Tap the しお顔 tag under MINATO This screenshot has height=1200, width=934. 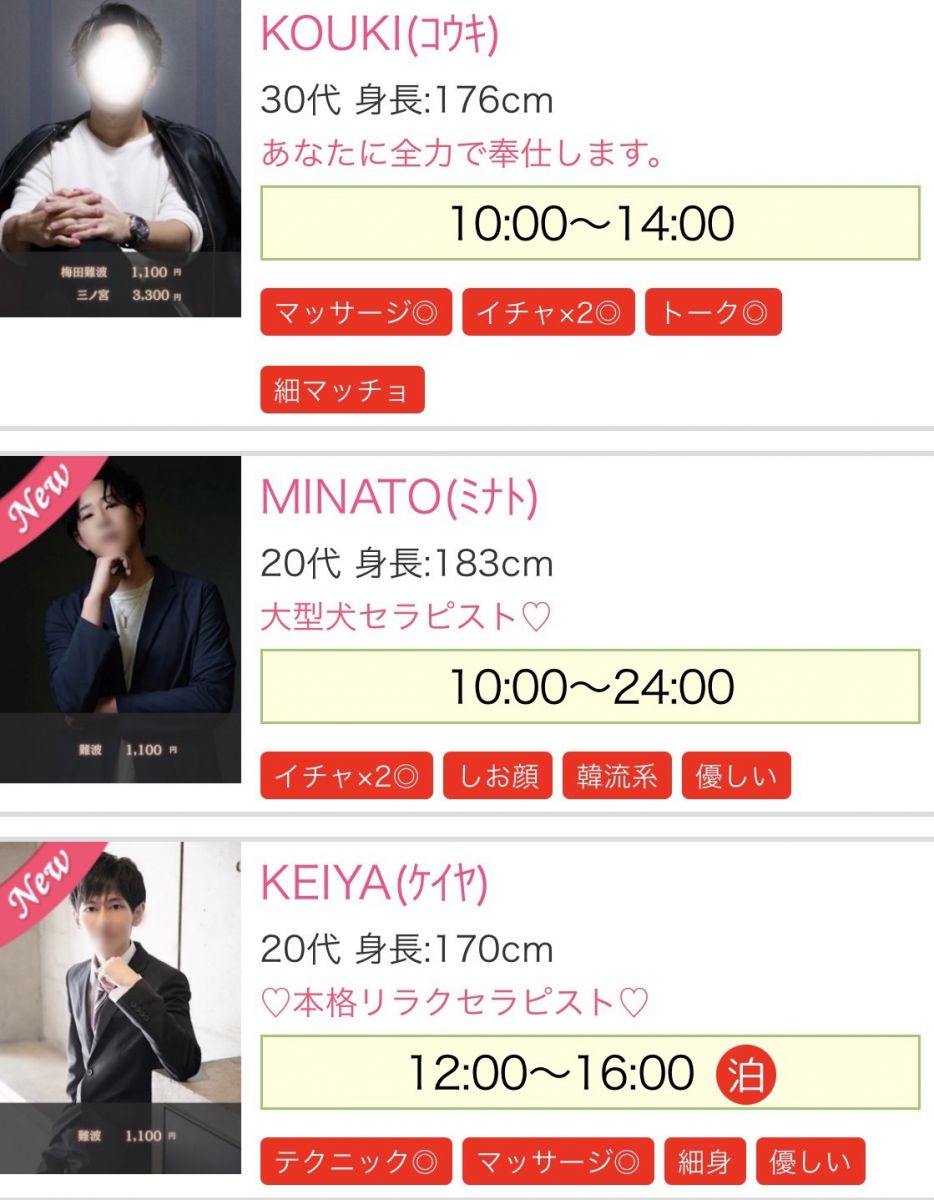click(x=498, y=776)
